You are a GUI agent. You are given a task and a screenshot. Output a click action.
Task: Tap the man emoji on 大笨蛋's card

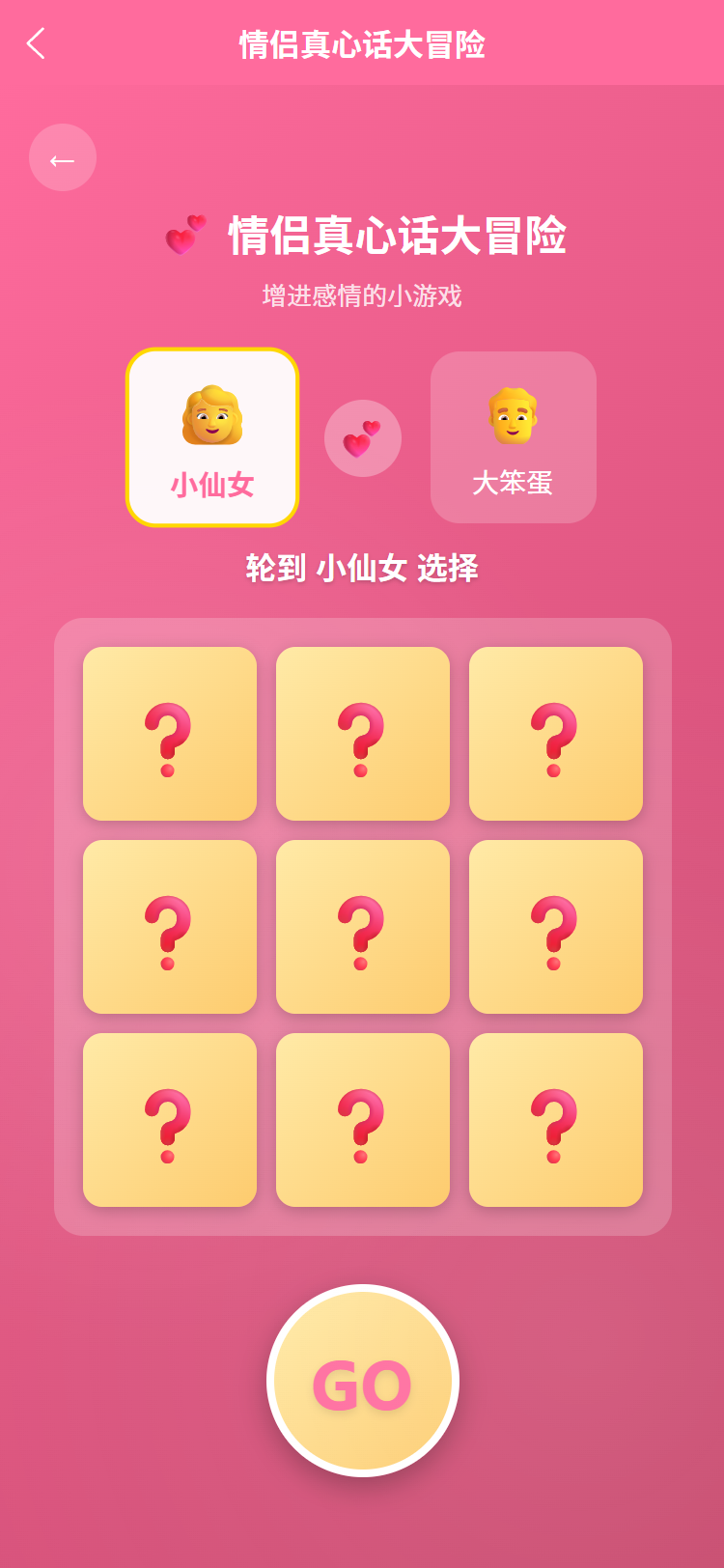point(512,413)
